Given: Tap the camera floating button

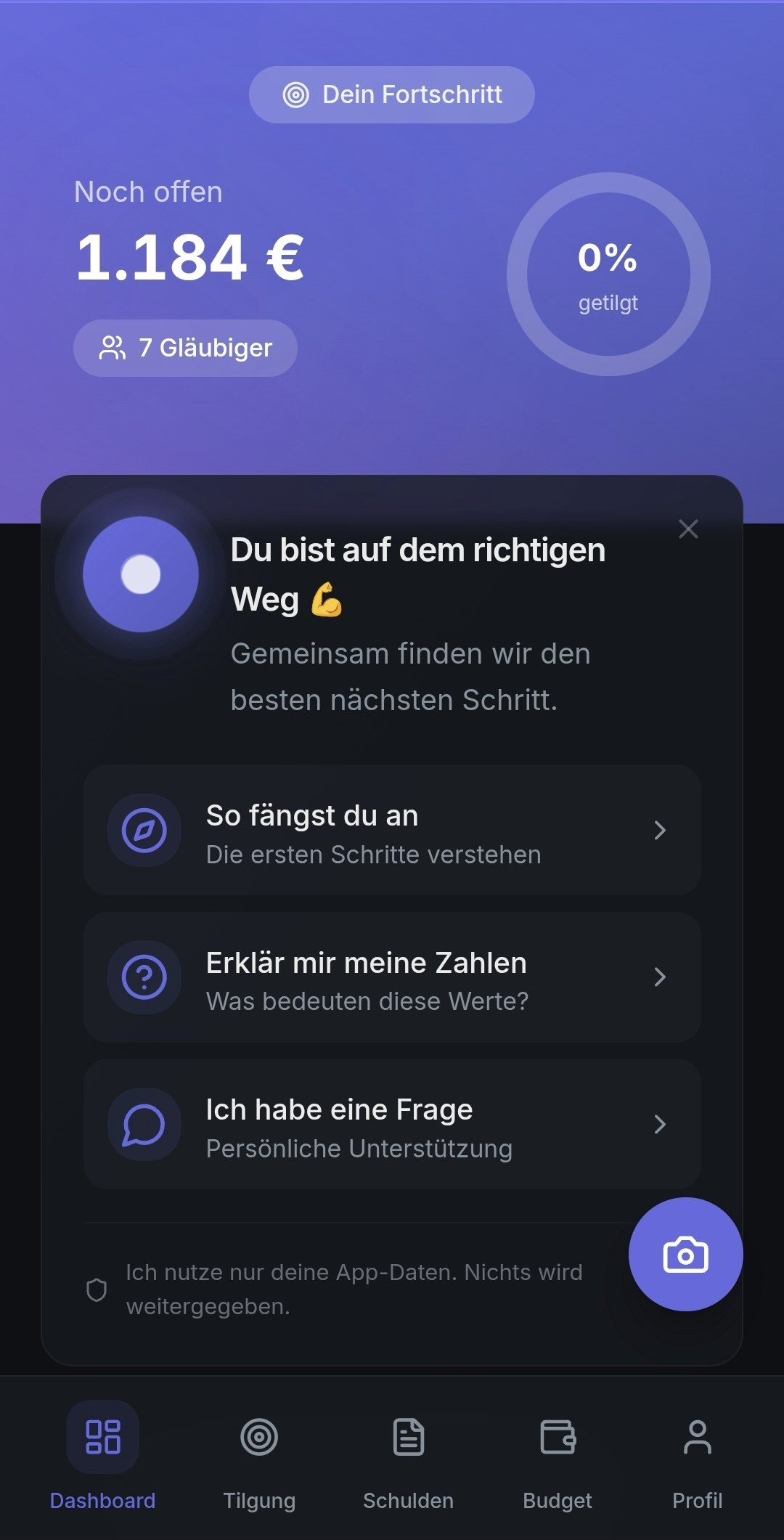Looking at the screenshot, I should point(685,1254).
